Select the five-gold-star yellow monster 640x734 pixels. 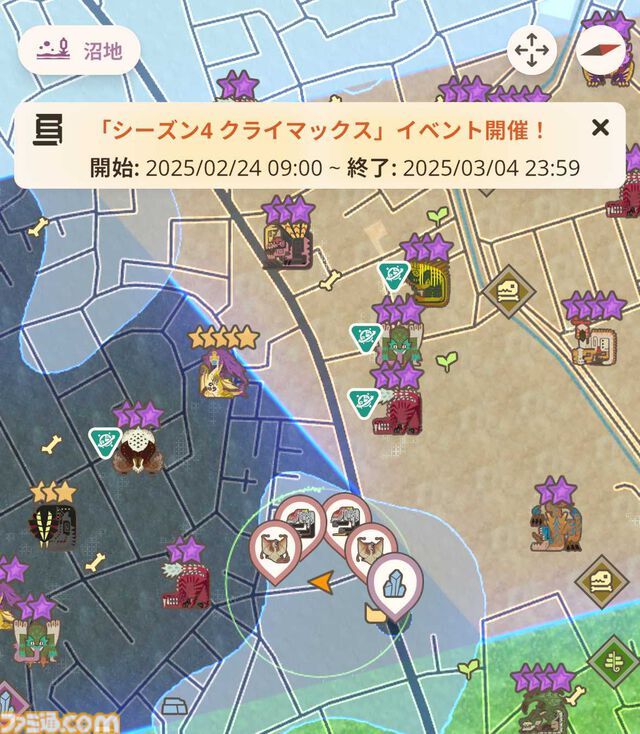[x=221, y=372]
